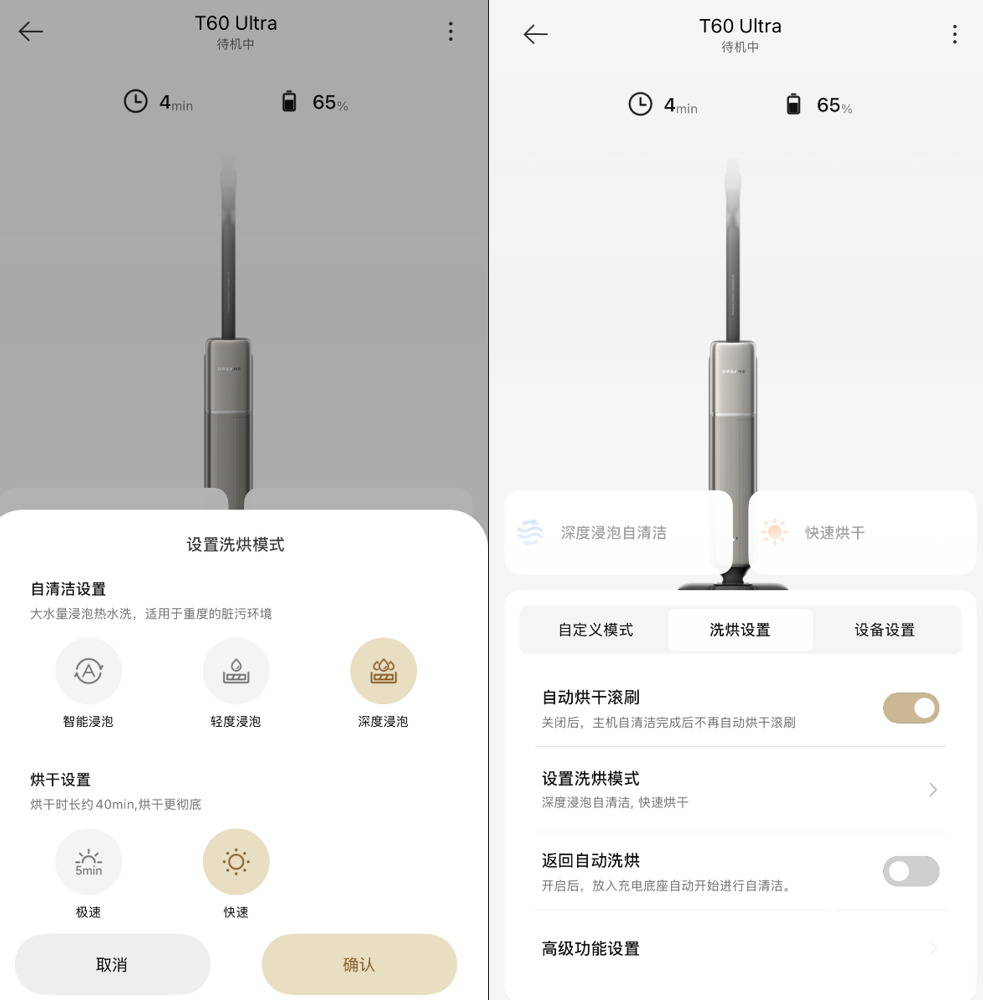The height and width of the screenshot is (1000, 983).
Task: Select 快速 under 烘干设置
Action: pyautogui.click(x=236, y=862)
